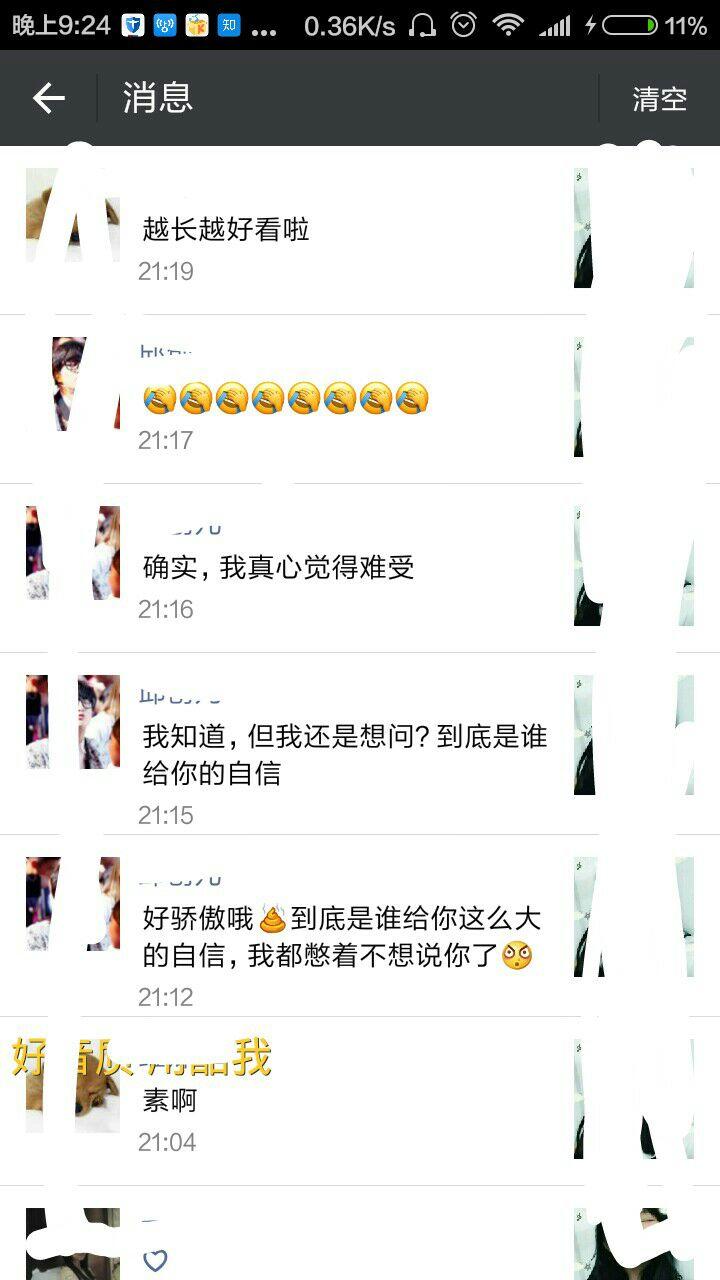Viewport: 720px width, 1280px height.
Task: Open the message 素啊 from 21:04
Action: pos(170,1101)
